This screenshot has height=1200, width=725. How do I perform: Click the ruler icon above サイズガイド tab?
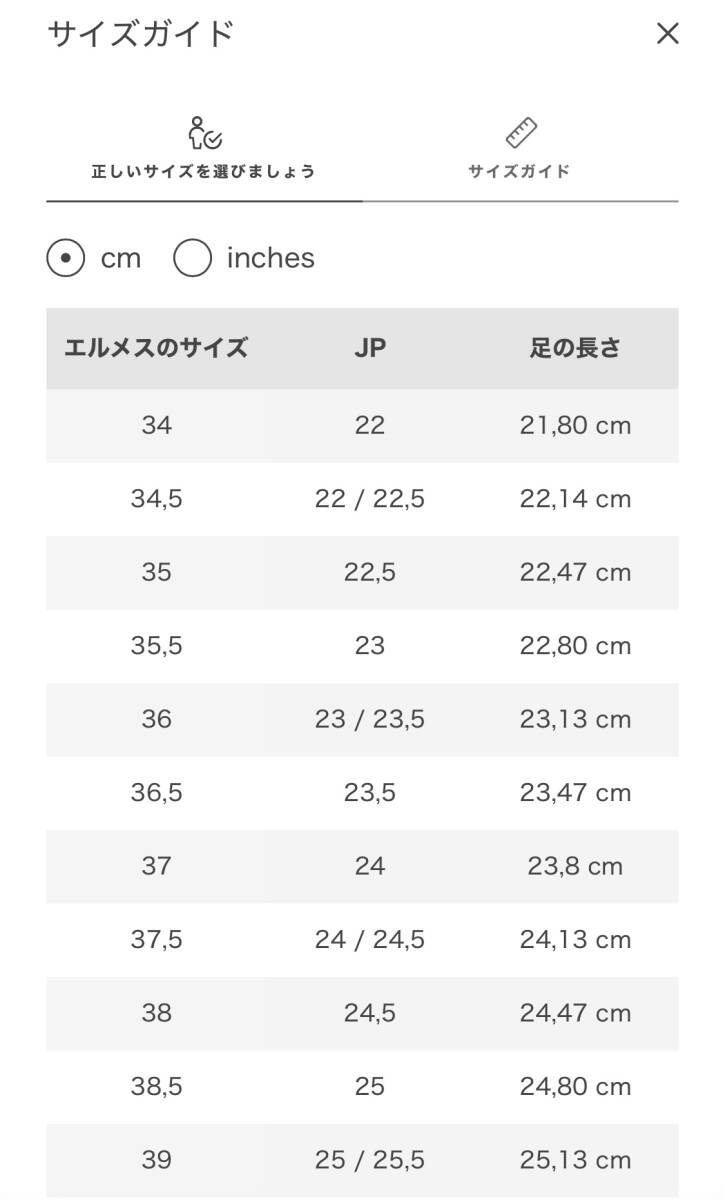click(520, 129)
